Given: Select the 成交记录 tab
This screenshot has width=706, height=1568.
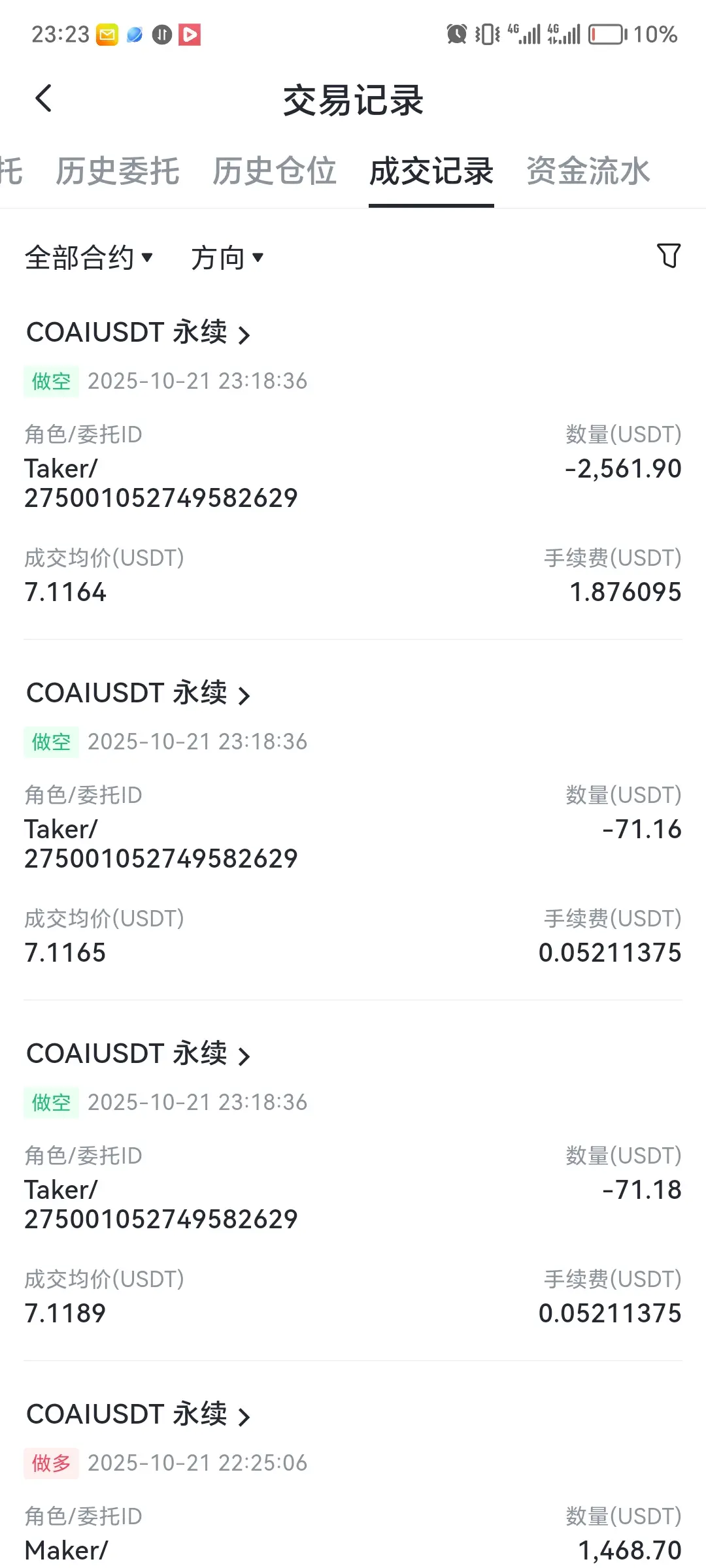Looking at the screenshot, I should pyautogui.click(x=431, y=171).
